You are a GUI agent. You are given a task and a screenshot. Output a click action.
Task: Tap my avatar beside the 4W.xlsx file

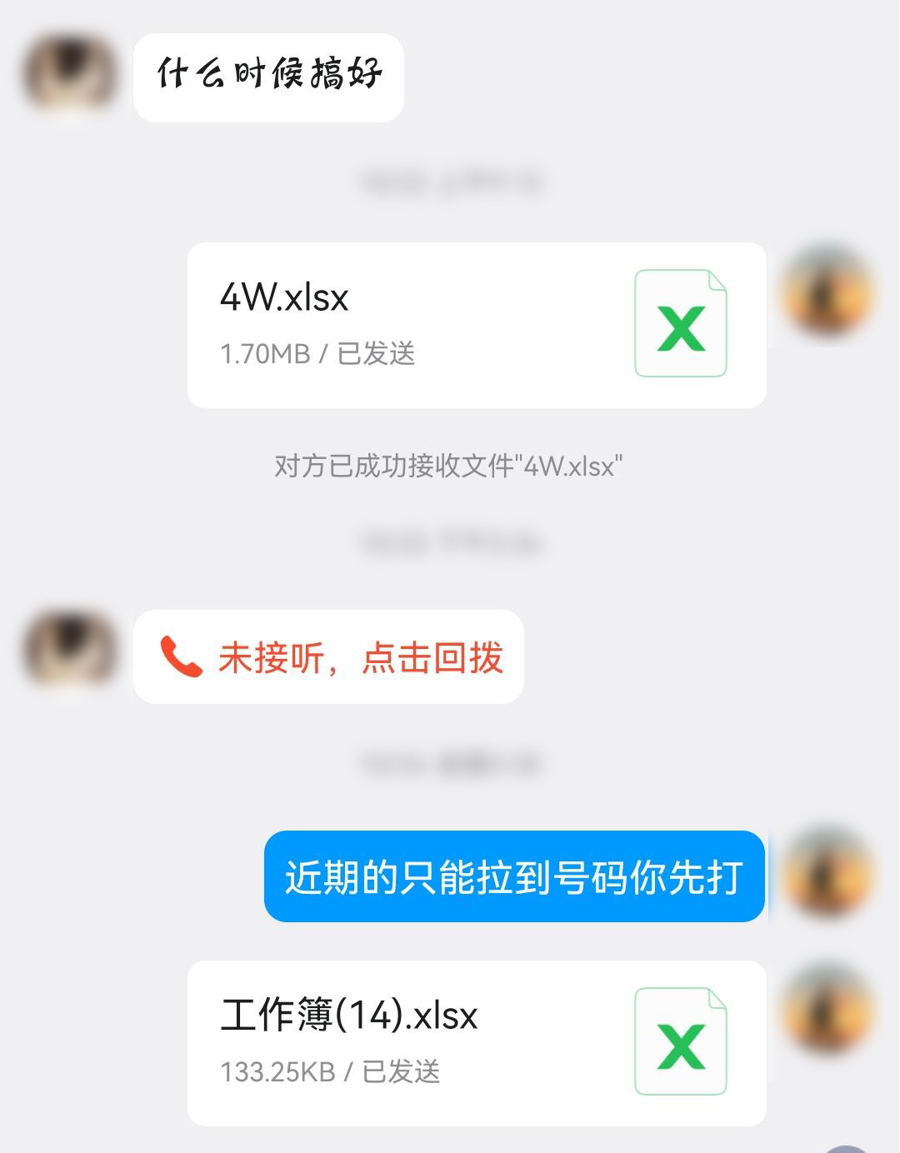[827, 292]
